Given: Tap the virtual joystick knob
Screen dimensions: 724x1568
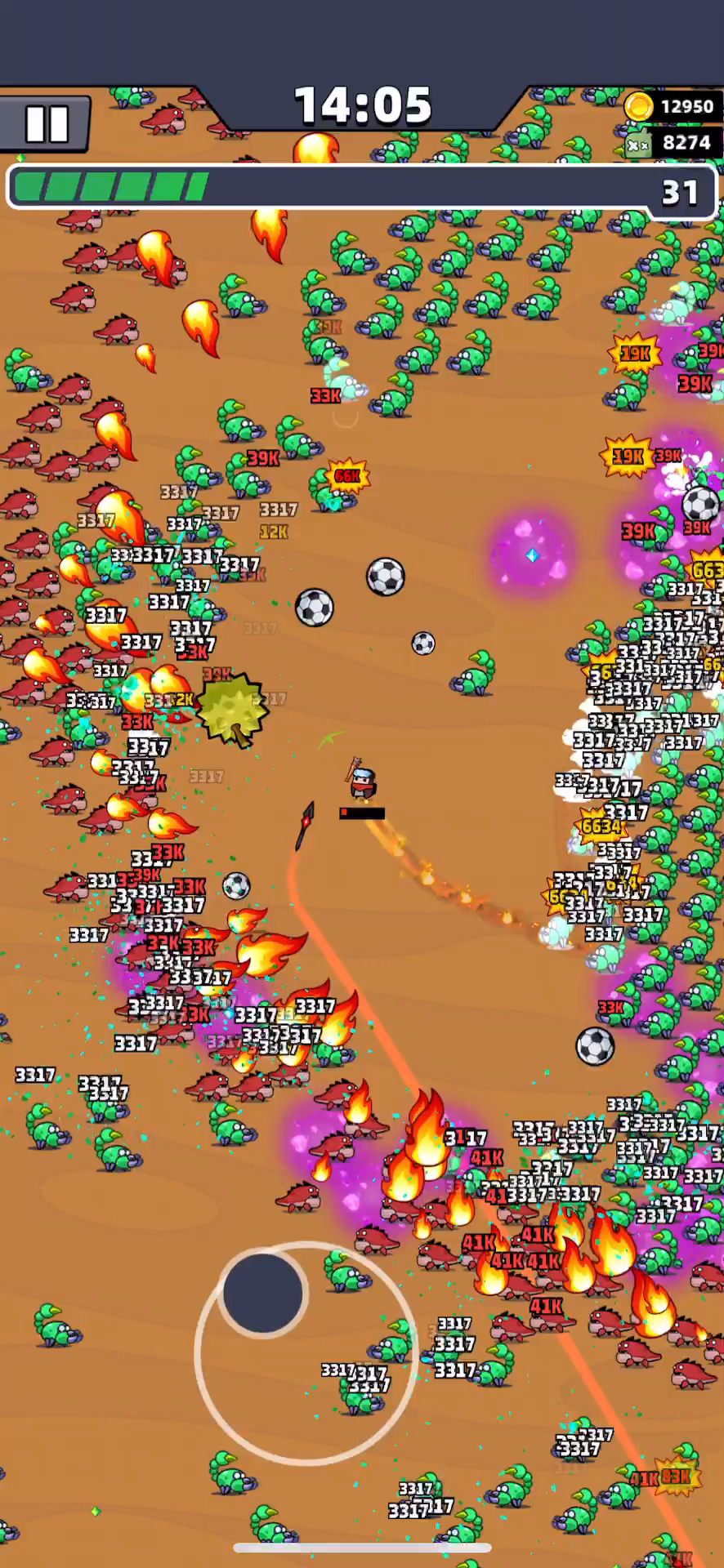Looking at the screenshot, I should (263, 1293).
